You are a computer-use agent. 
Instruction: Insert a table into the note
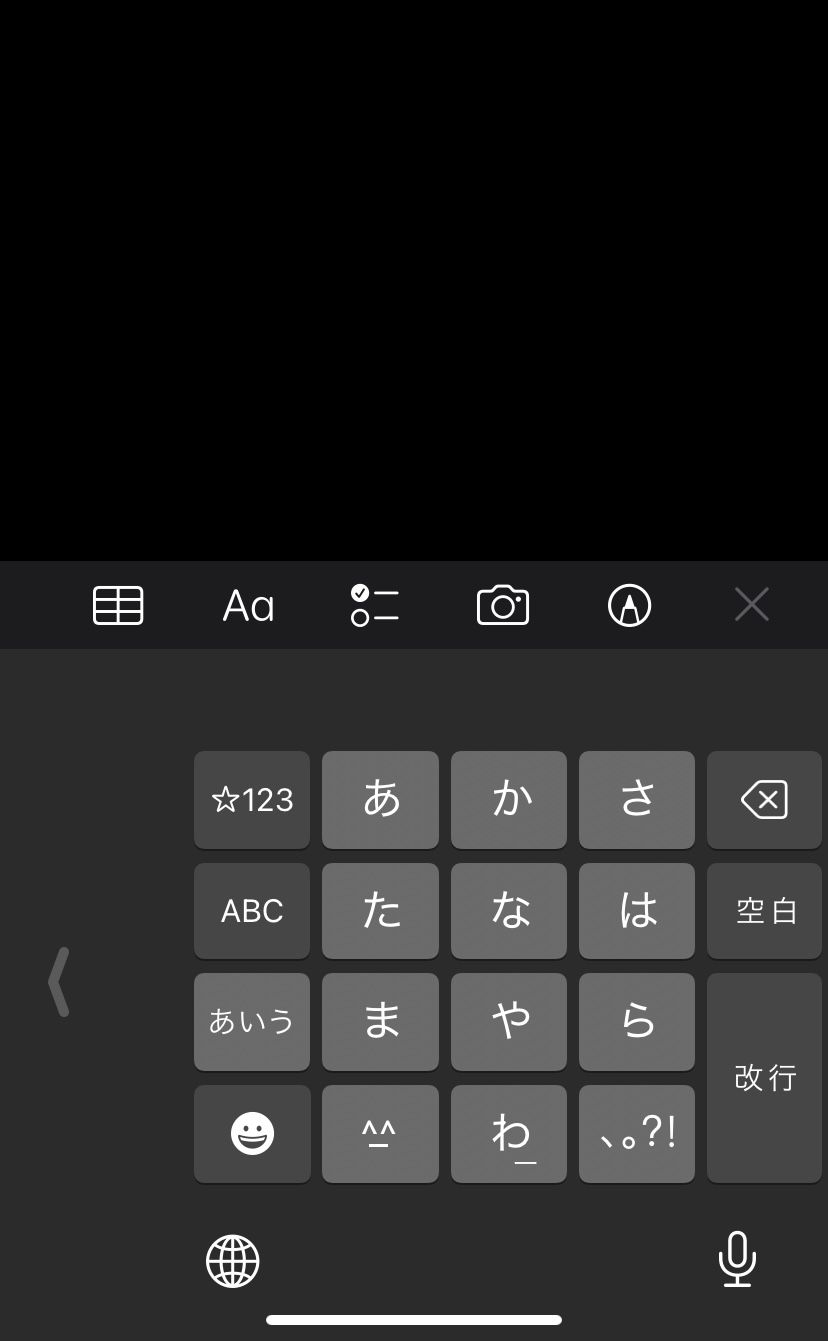point(118,605)
